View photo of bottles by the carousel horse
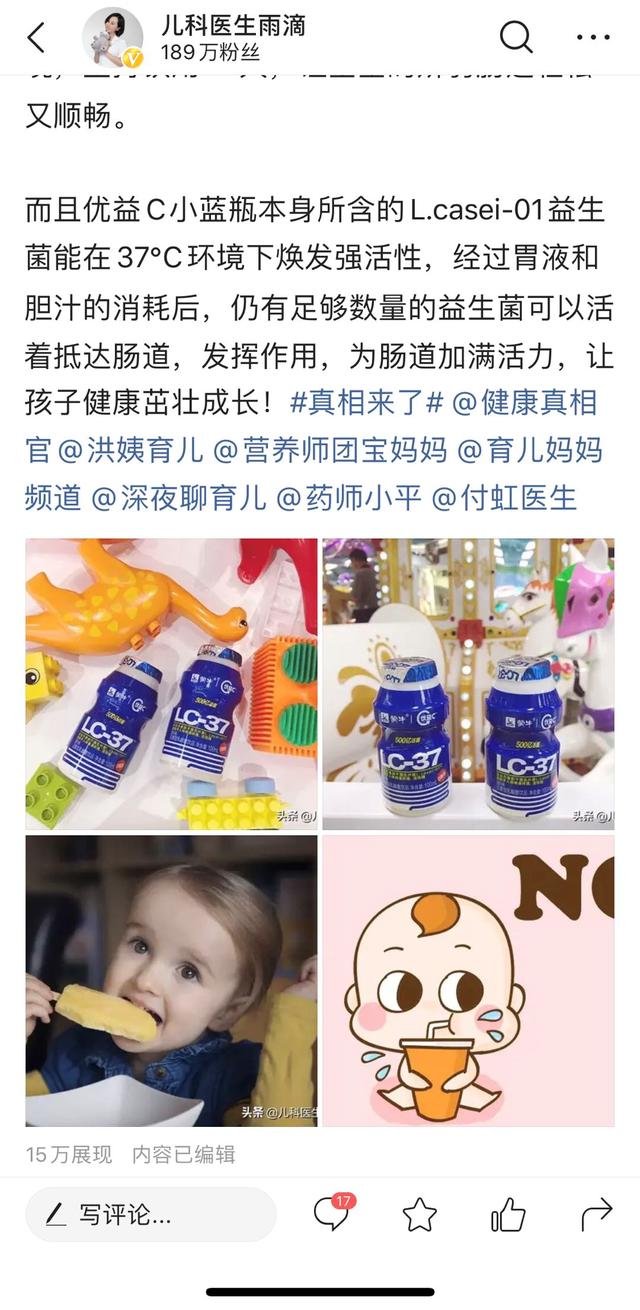The image size is (640, 1310). pos(468,684)
